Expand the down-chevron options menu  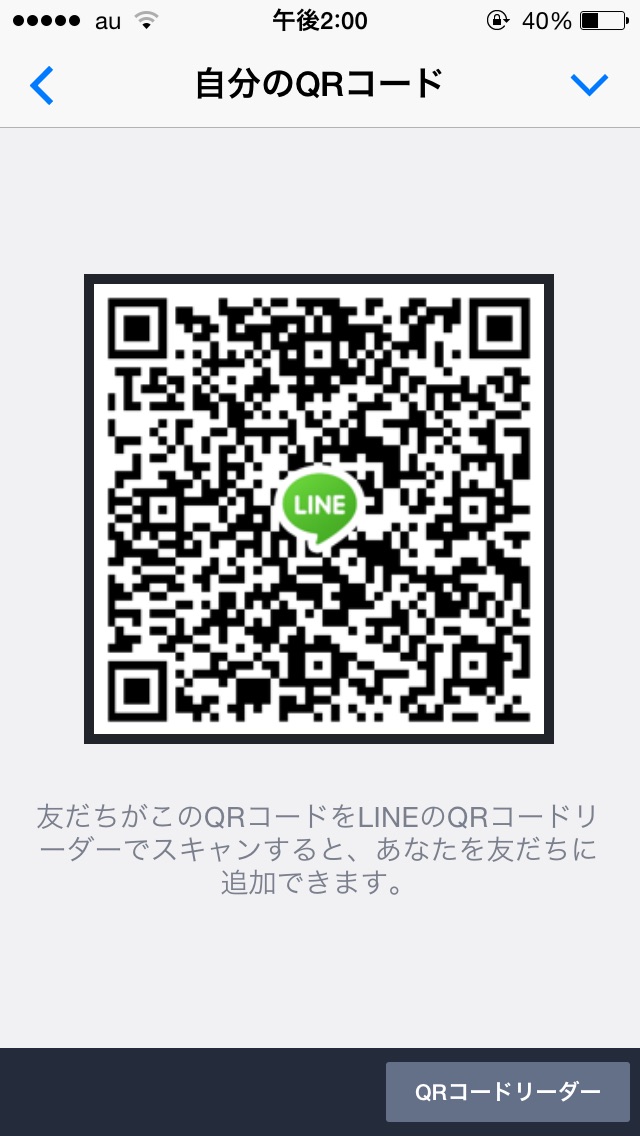589,86
